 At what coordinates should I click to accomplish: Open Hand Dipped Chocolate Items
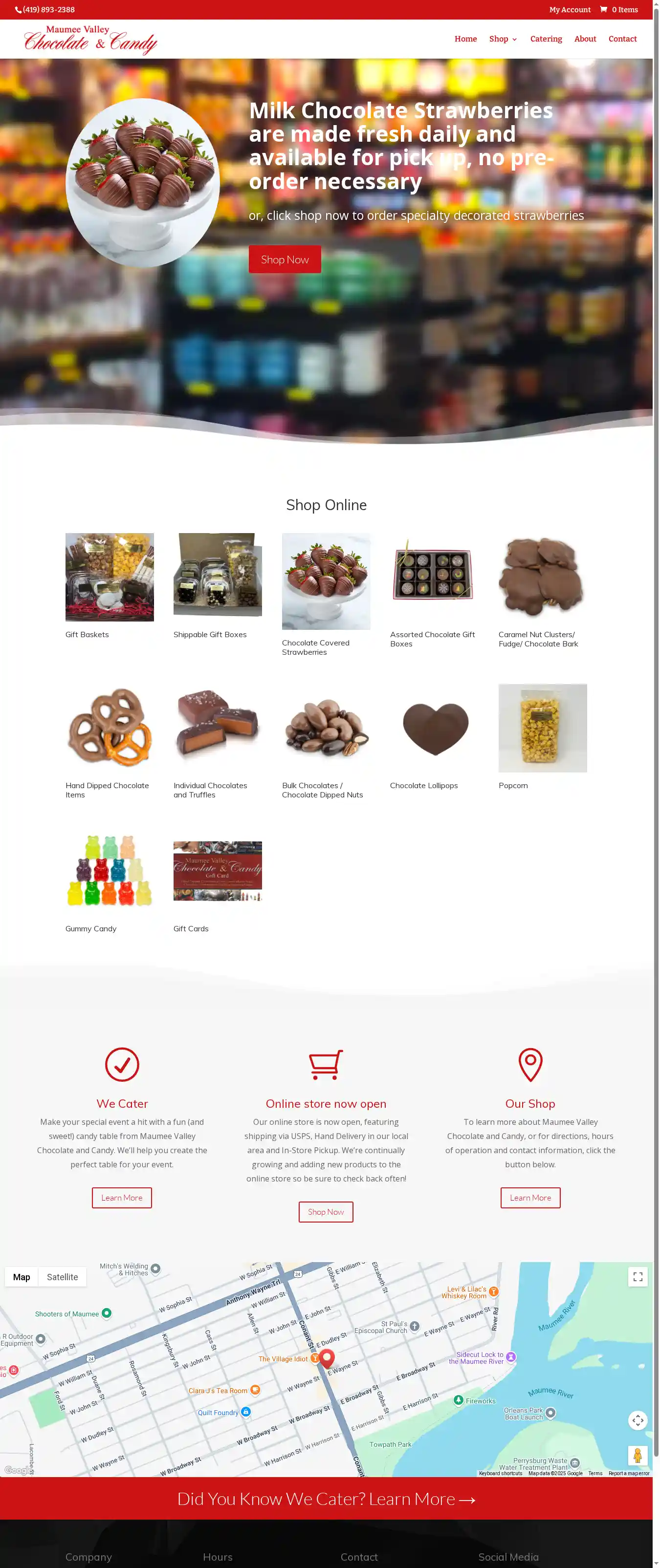[x=109, y=728]
